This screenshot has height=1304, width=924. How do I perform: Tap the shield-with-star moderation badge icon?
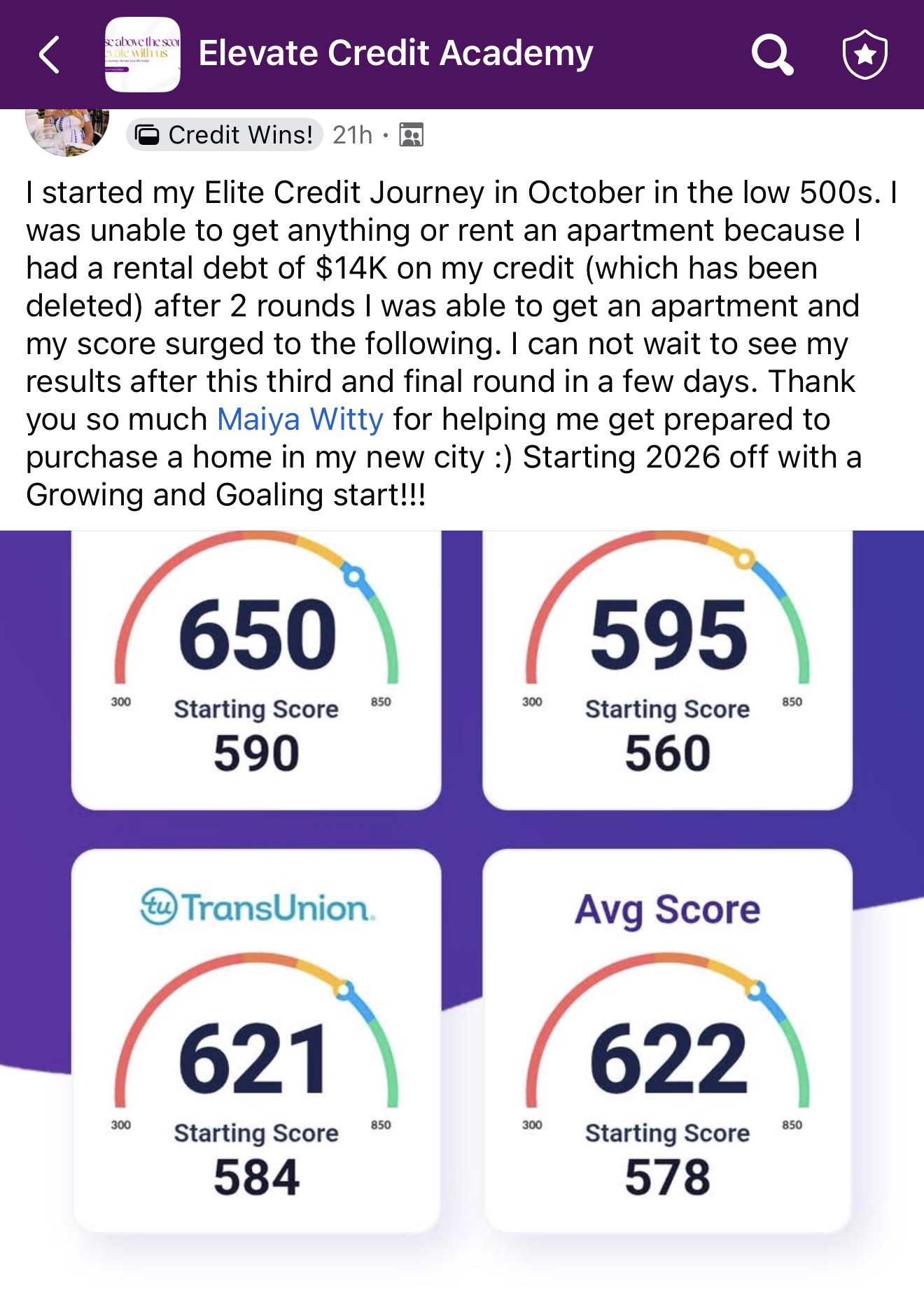click(868, 53)
